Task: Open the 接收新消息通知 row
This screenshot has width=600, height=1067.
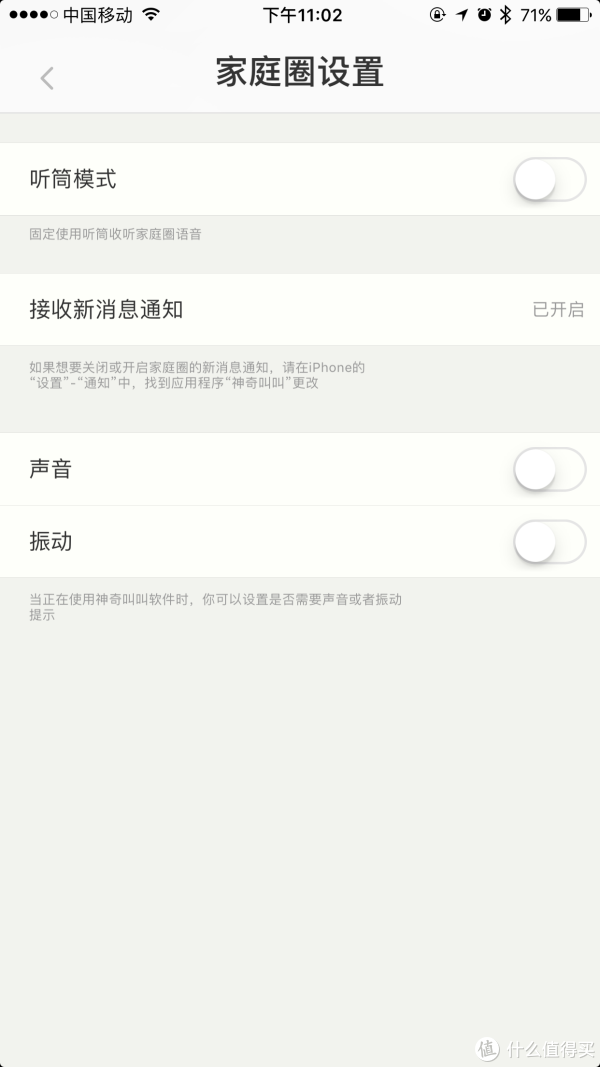Action: click(300, 310)
